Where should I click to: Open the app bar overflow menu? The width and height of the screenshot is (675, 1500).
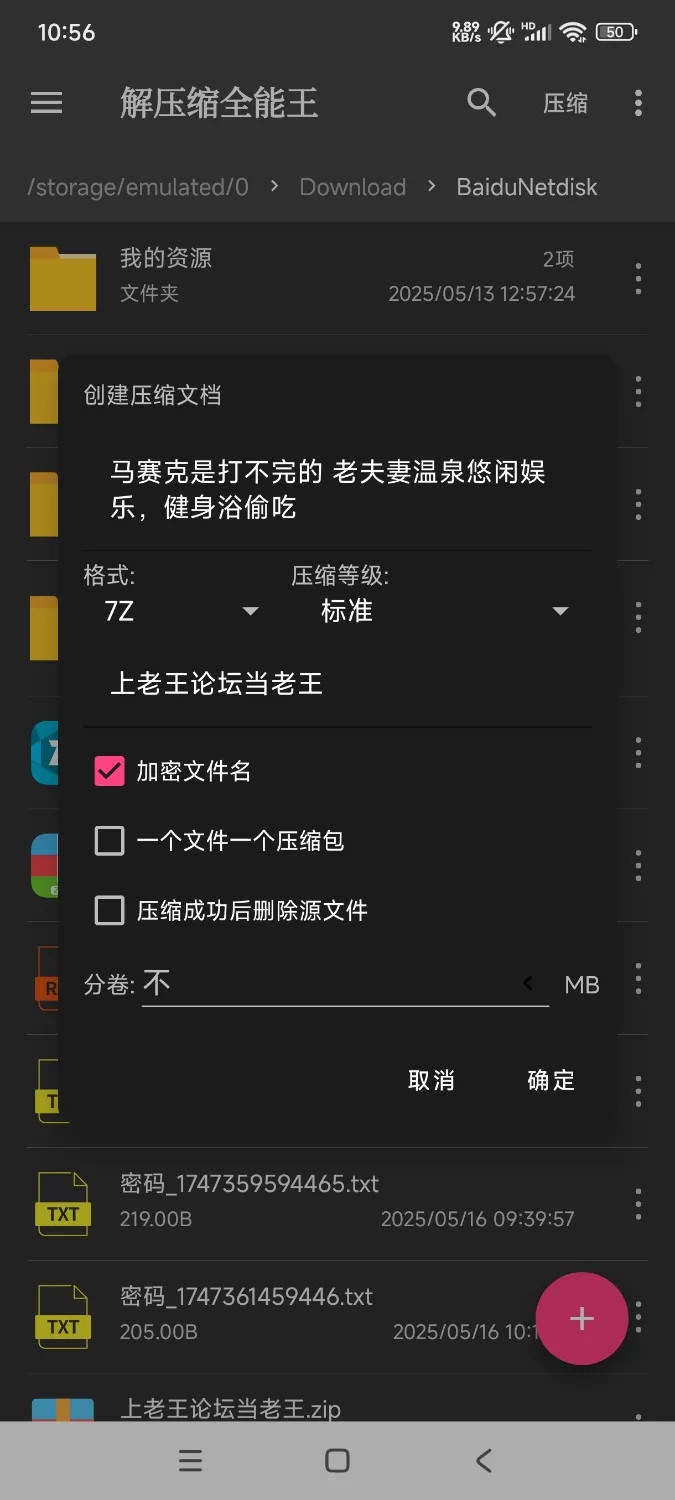pyautogui.click(x=638, y=103)
